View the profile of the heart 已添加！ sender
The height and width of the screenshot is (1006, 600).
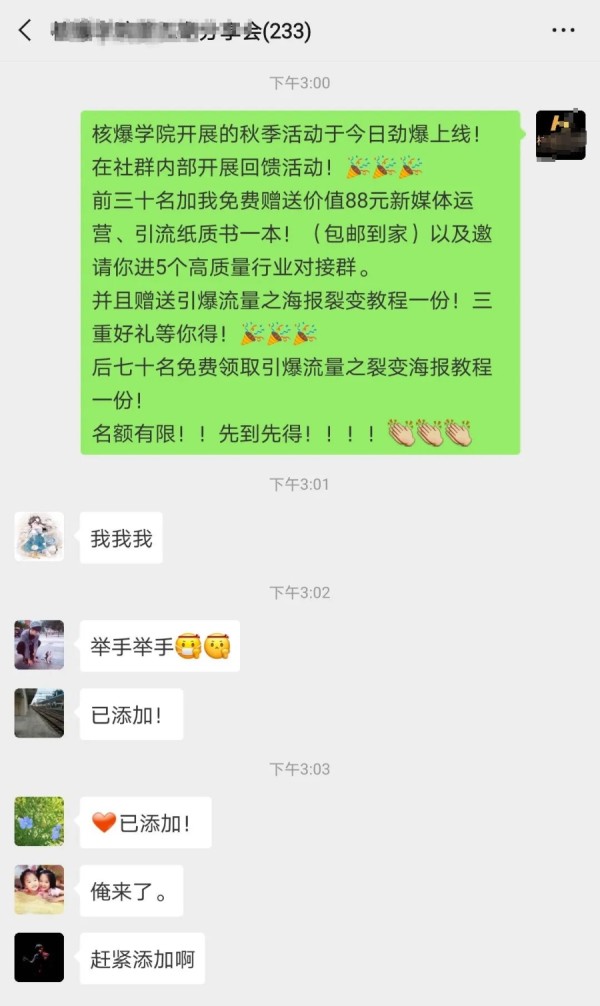tap(39, 822)
